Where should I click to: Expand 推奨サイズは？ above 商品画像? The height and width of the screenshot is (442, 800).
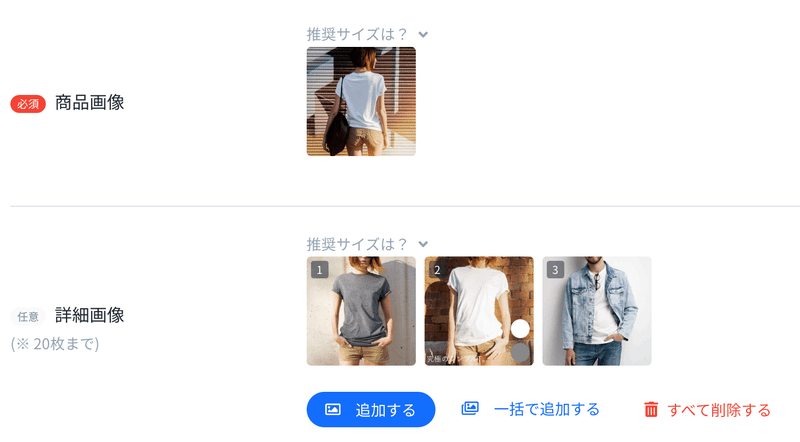tap(367, 34)
